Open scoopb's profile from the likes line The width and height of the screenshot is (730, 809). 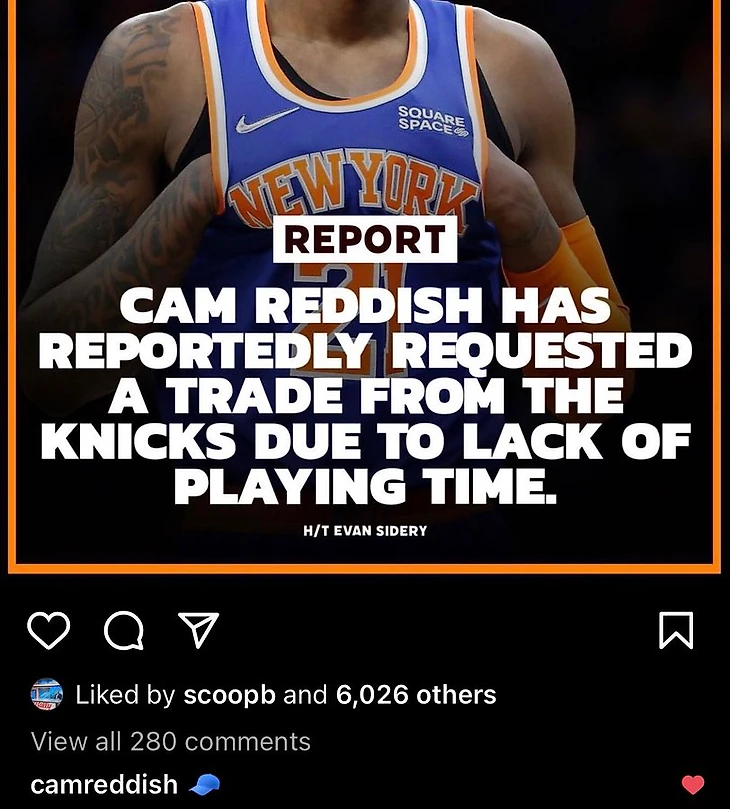(229, 694)
